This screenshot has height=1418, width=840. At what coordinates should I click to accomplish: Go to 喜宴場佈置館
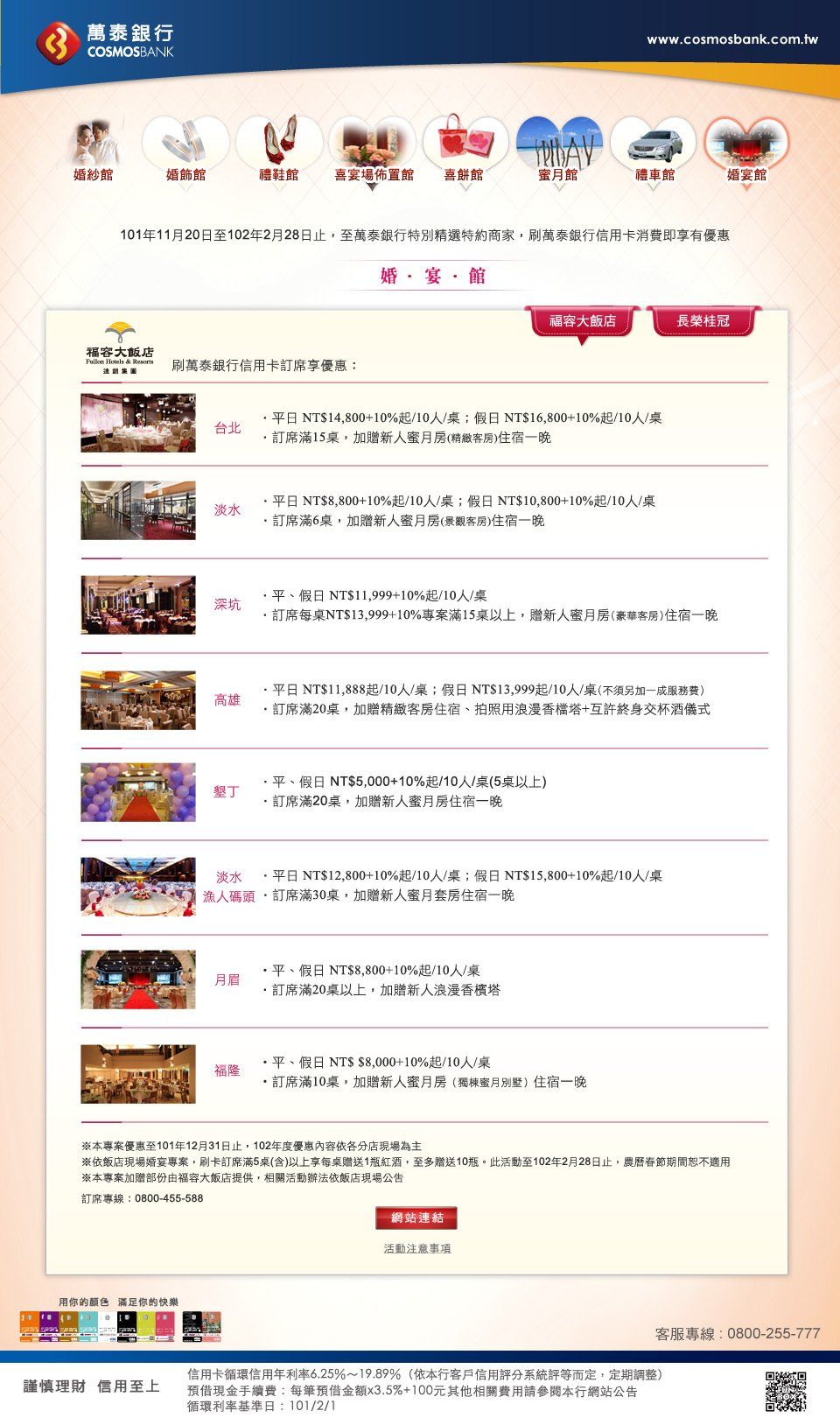373,150
